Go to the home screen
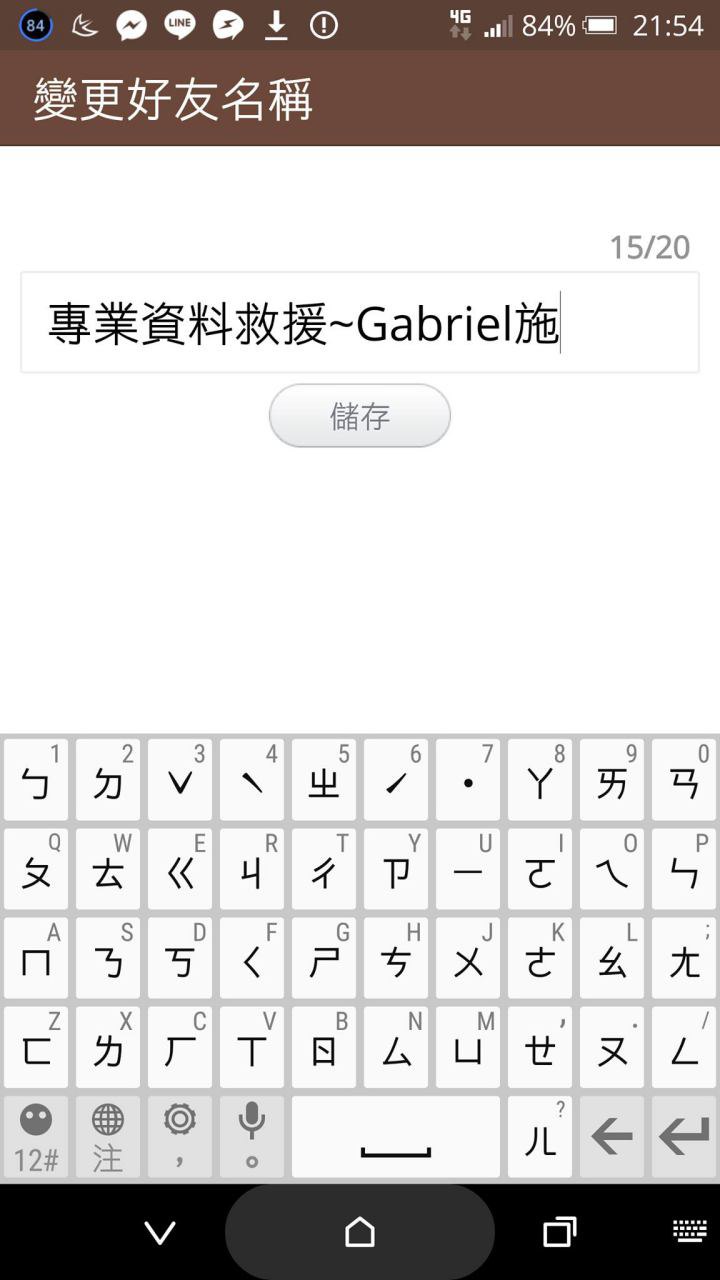The image size is (720, 1280). coord(360,1233)
